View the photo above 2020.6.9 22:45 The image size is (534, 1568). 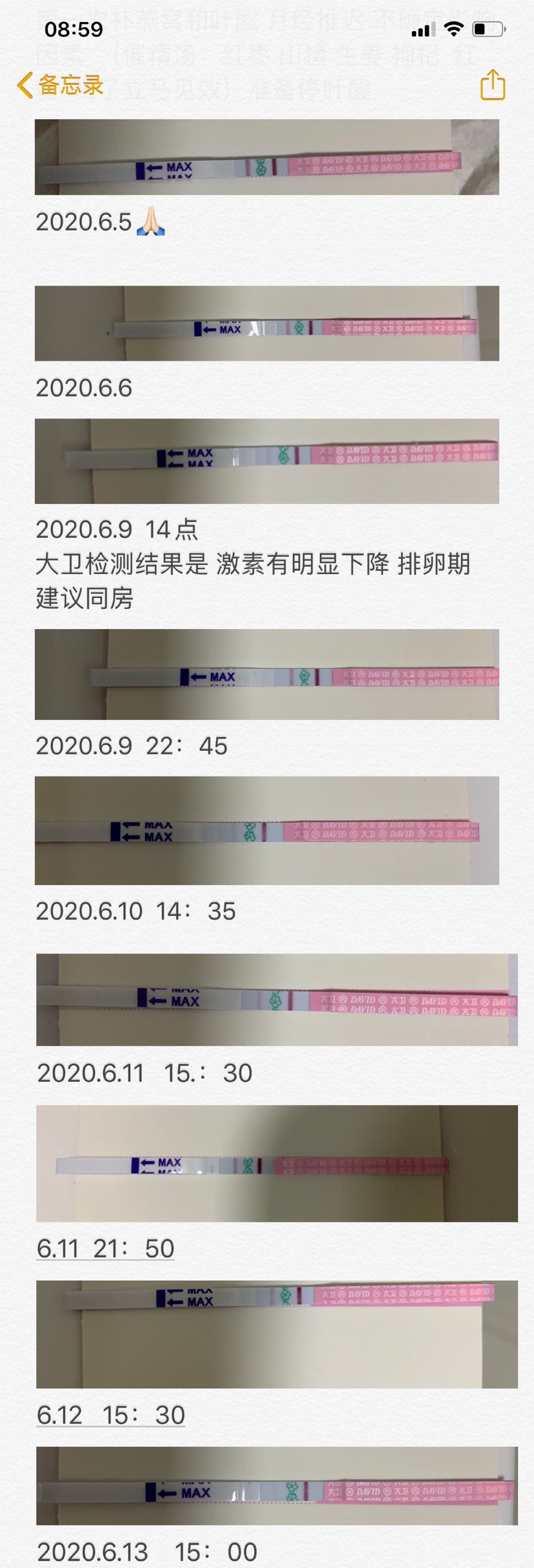pyautogui.click(x=266, y=674)
